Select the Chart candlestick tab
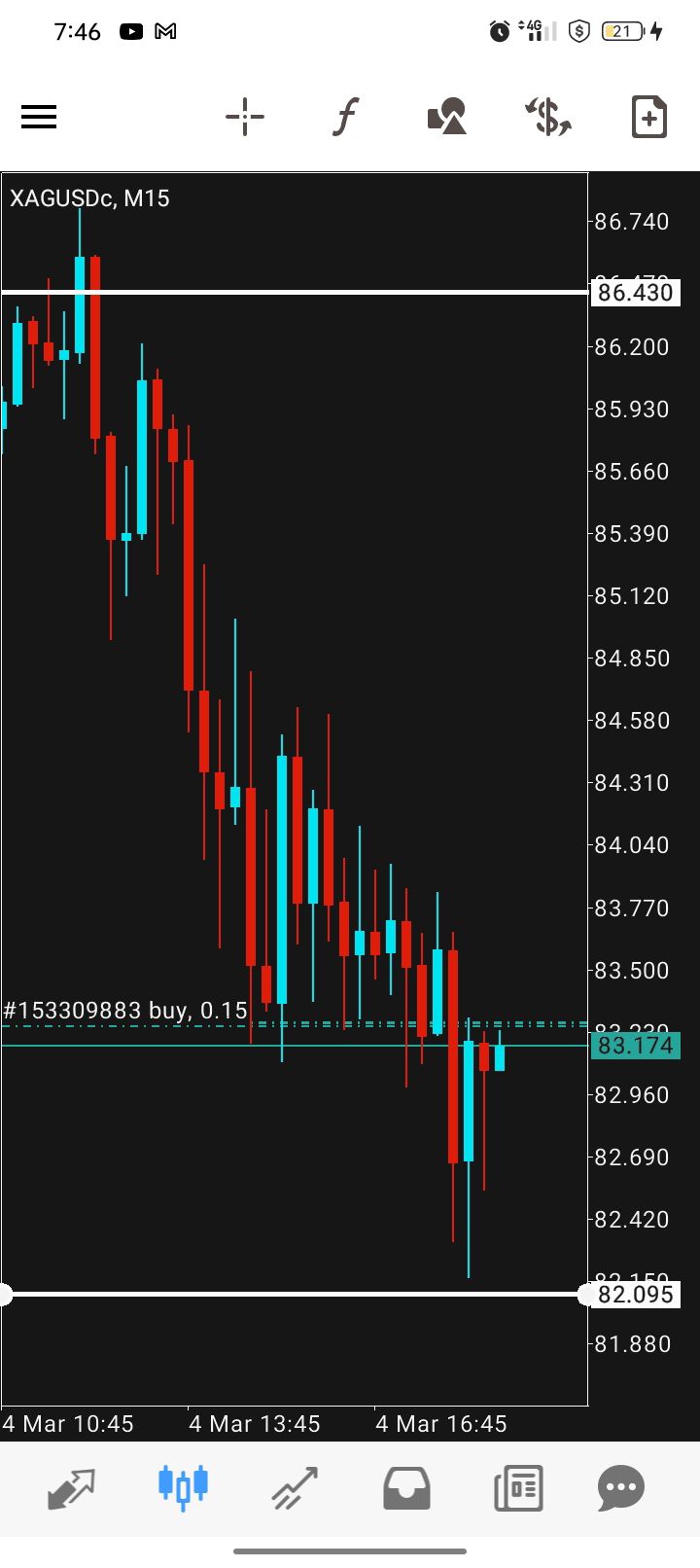Viewport: 700px width, 1568px height. 183,1488
